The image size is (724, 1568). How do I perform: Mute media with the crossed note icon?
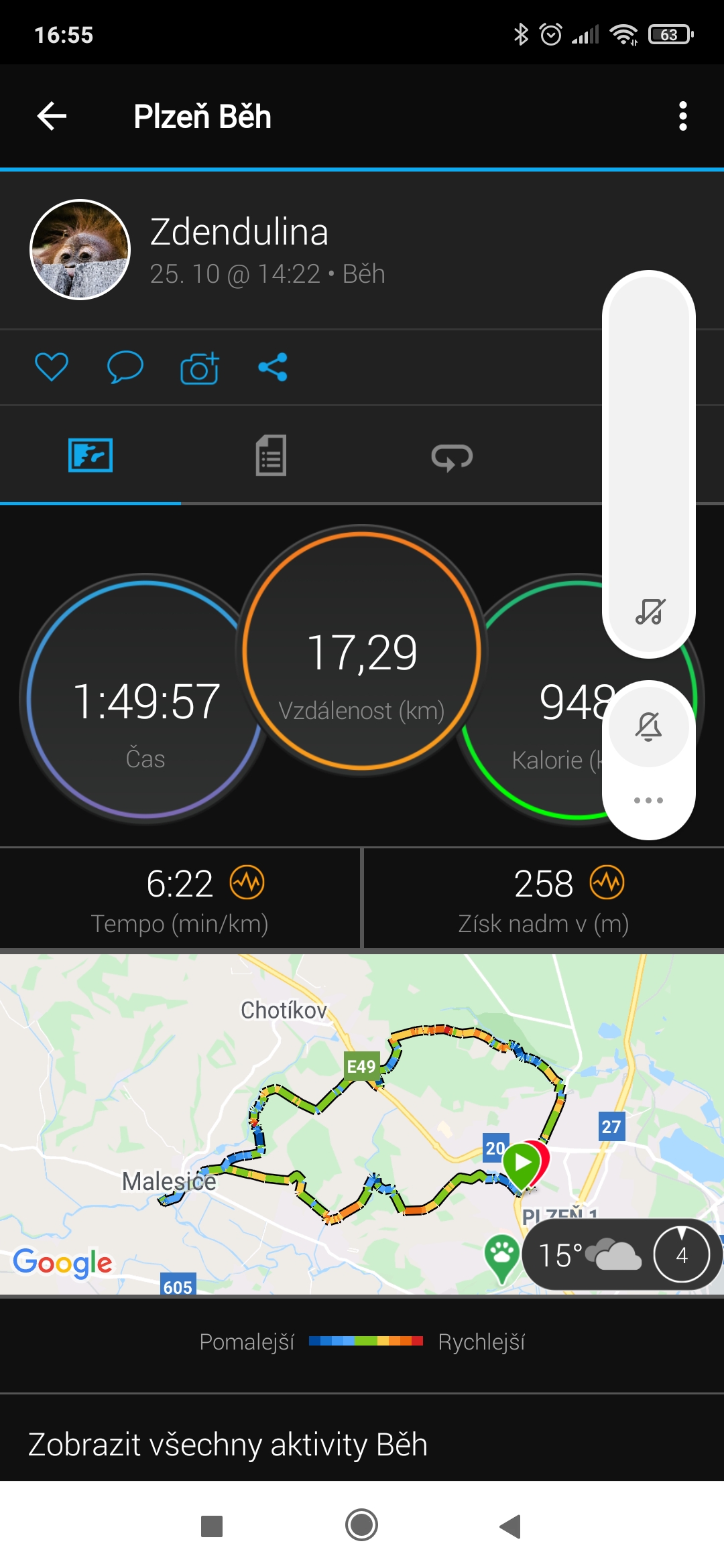[x=649, y=612]
